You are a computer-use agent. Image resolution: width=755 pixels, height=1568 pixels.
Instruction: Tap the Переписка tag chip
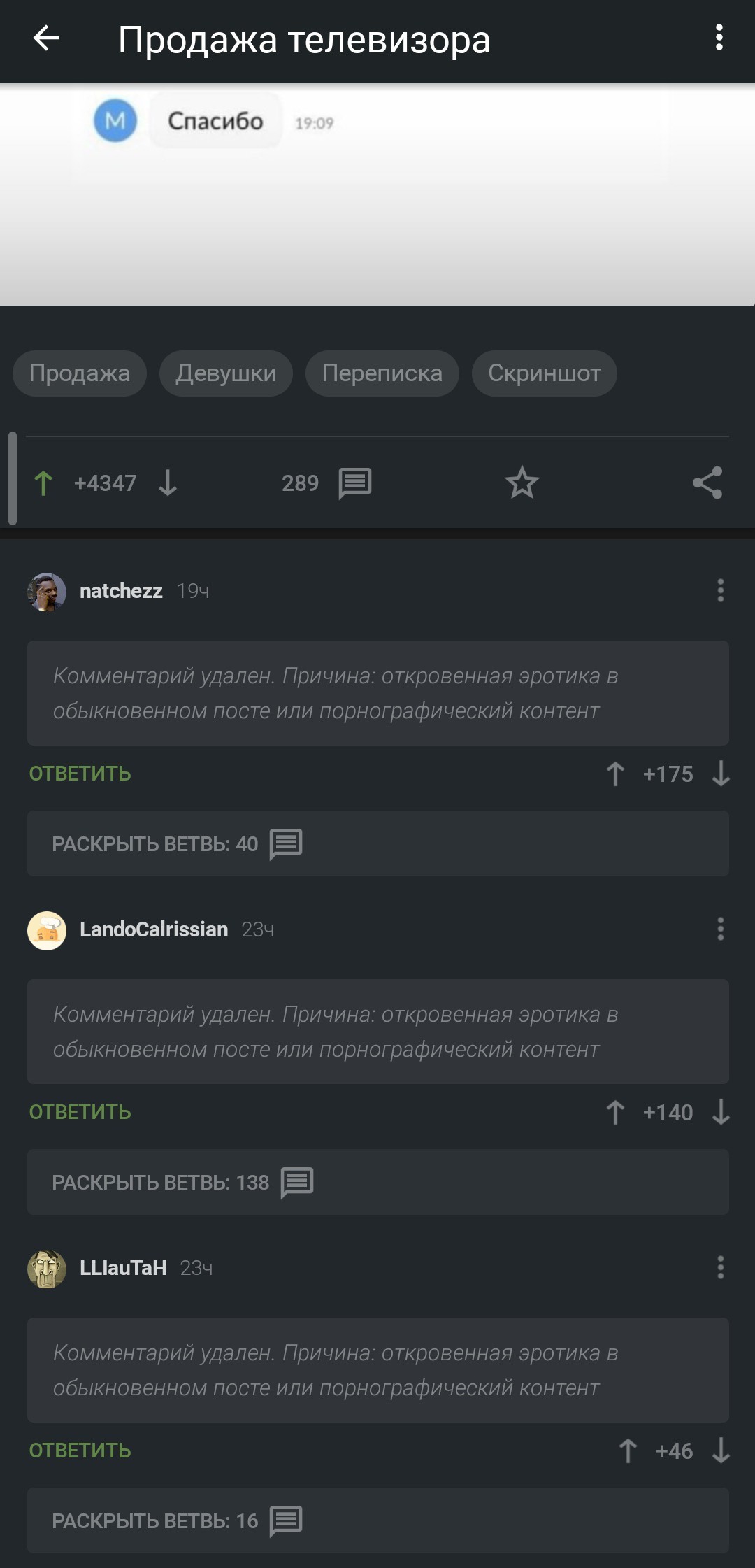[x=382, y=373]
